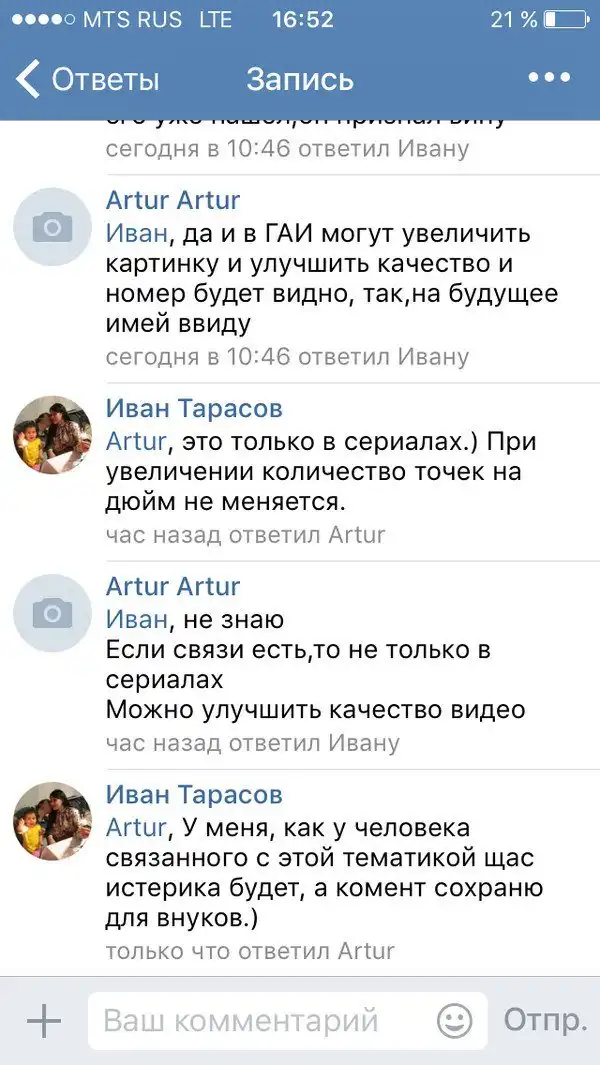
Task: Tap Иван mention in ГАИ comment
Action: [135, 234]
